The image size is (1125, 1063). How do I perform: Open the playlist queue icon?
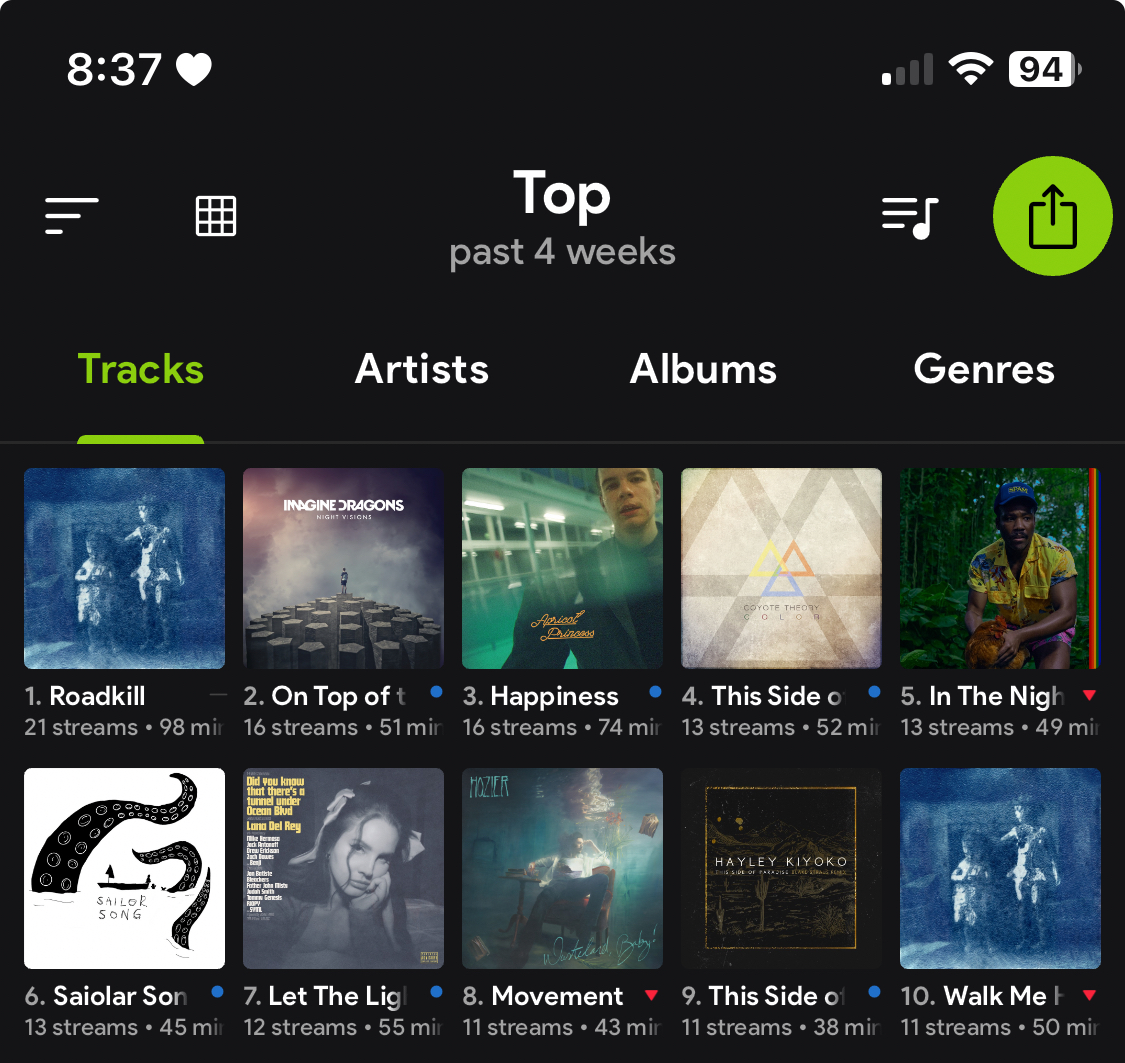tap(909, 216)
